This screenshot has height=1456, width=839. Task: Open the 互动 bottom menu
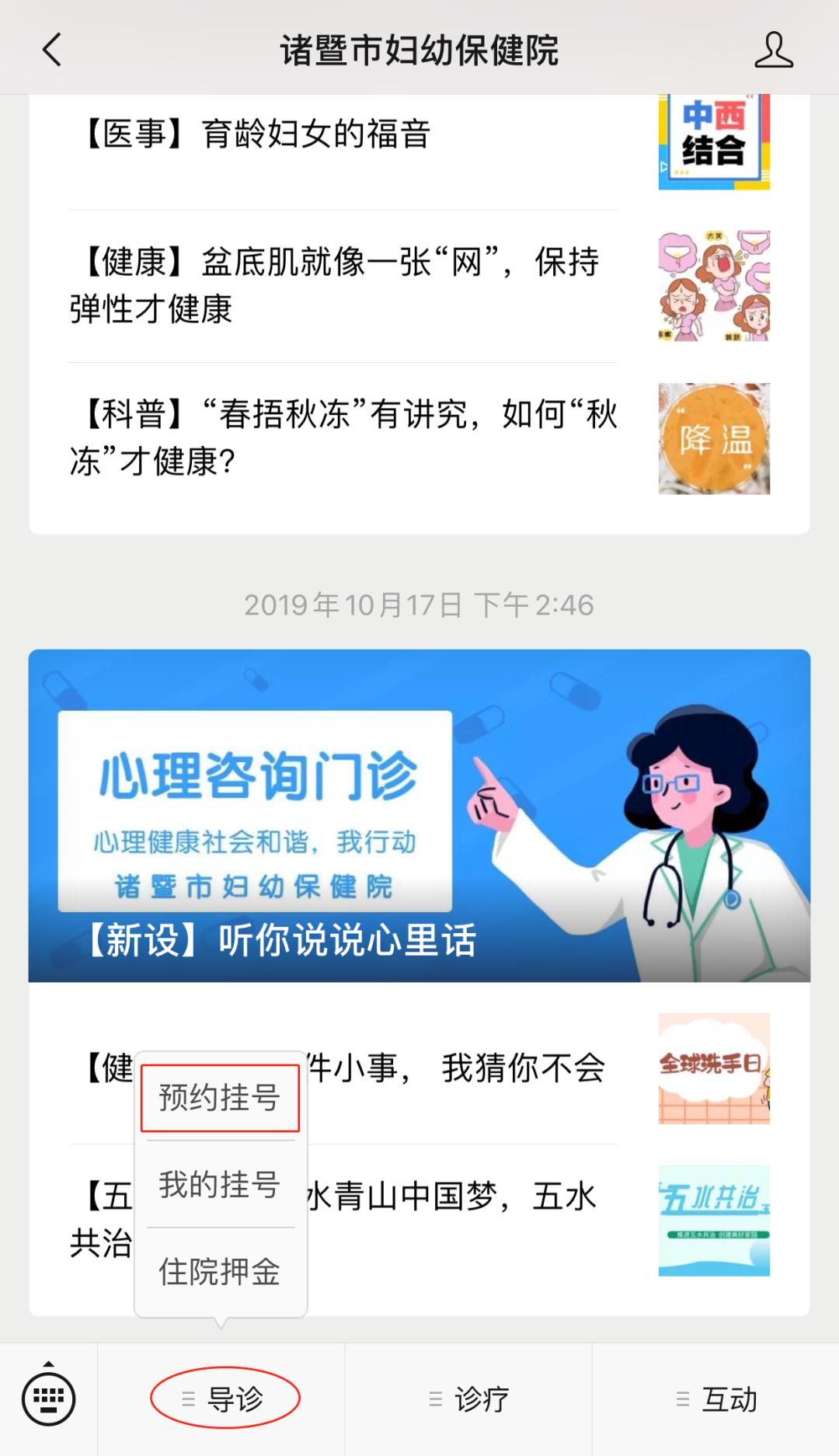point(715,1399)
